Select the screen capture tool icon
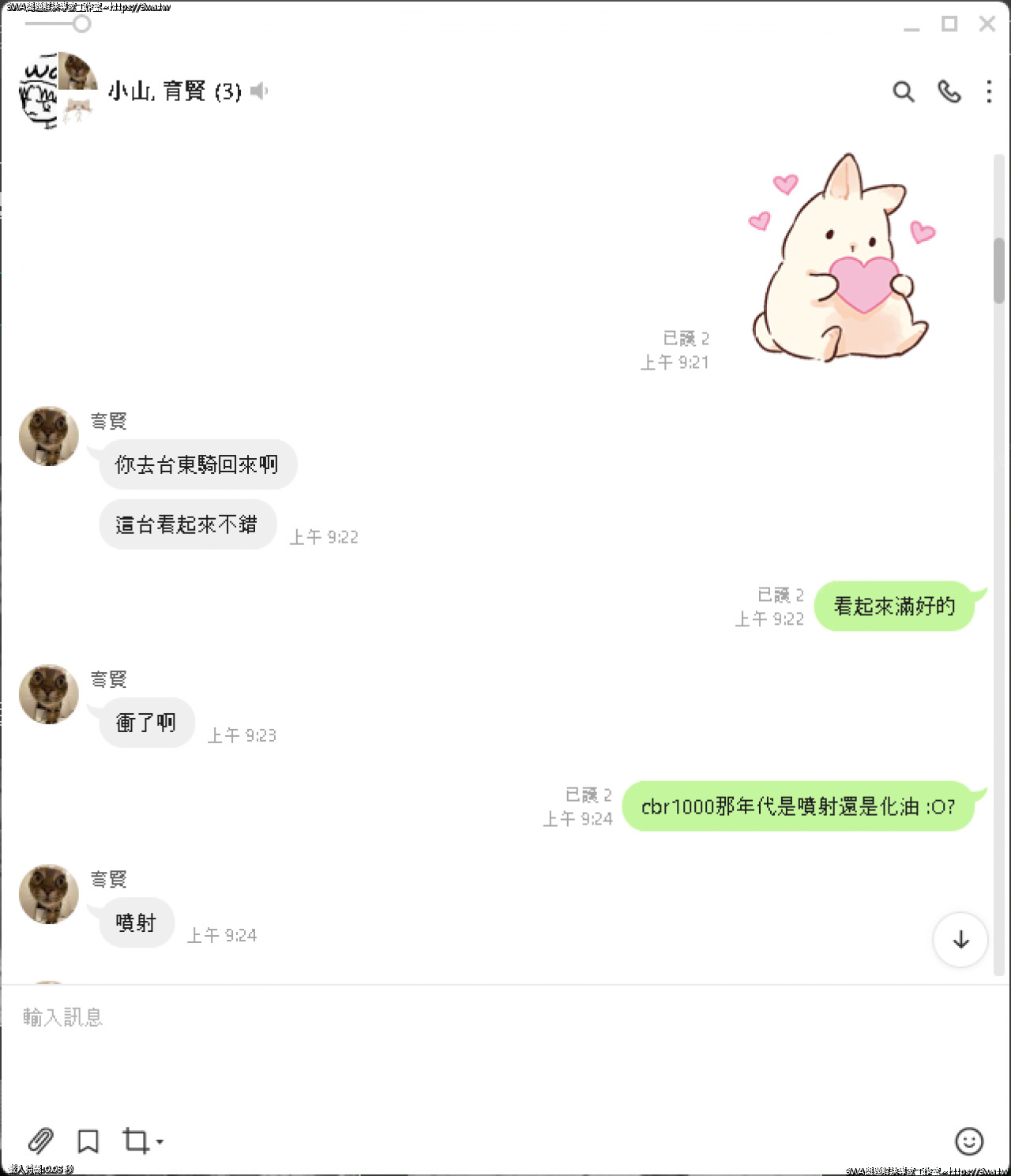The image size is (1011, 1176). pos(134,1141)
